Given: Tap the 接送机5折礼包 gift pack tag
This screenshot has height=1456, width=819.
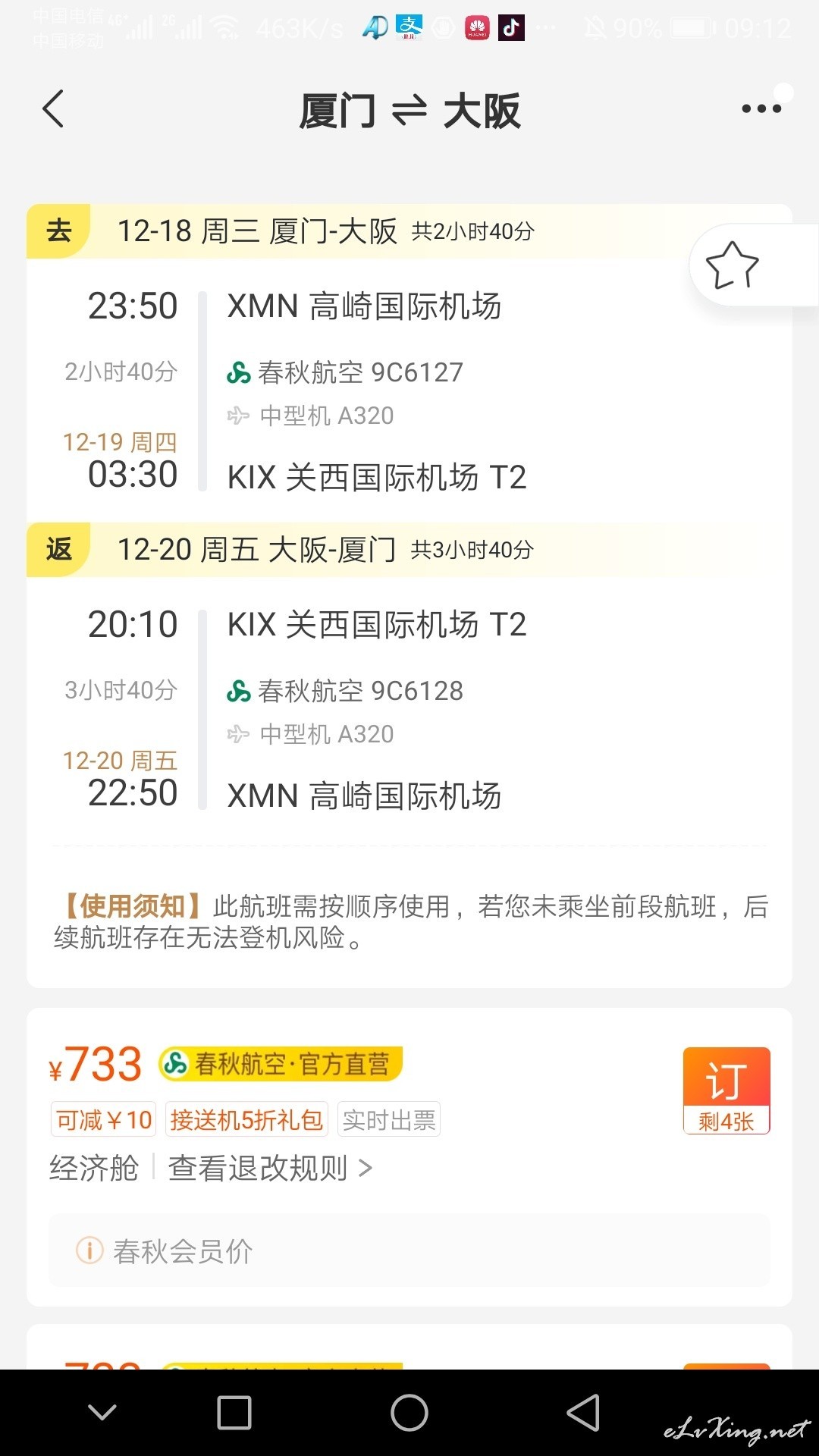Looking at the screenshot, I should [x=246, y=1119].
